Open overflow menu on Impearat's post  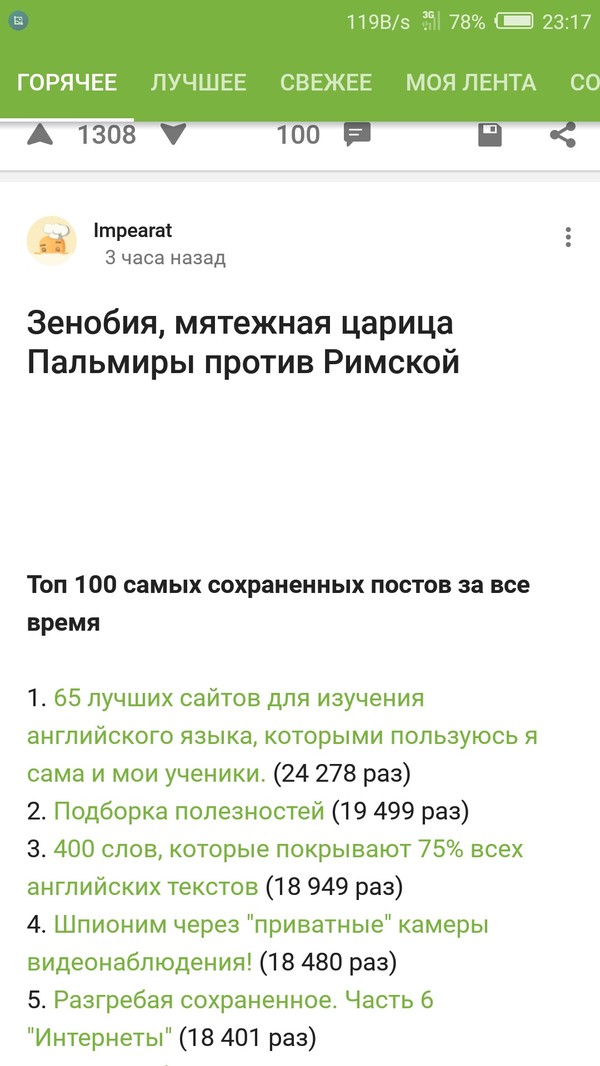(x=568, y=238)
